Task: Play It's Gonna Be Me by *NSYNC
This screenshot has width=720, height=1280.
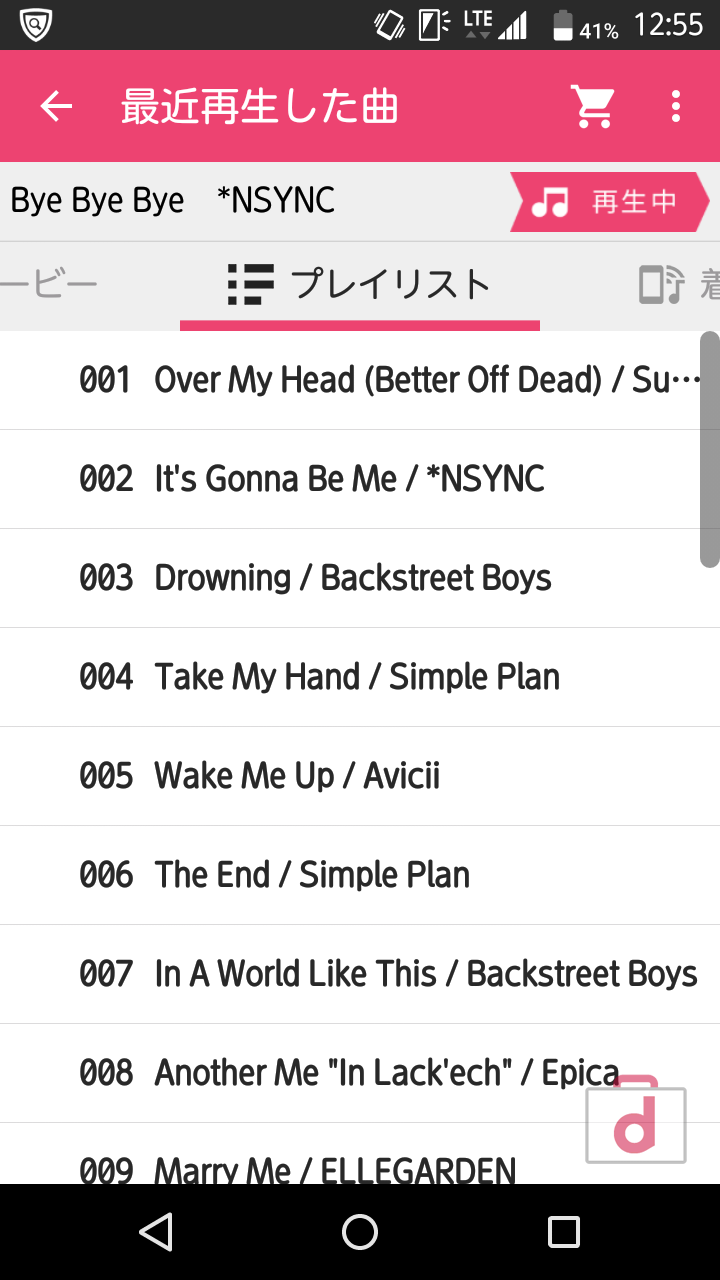Action: point(350,479)
